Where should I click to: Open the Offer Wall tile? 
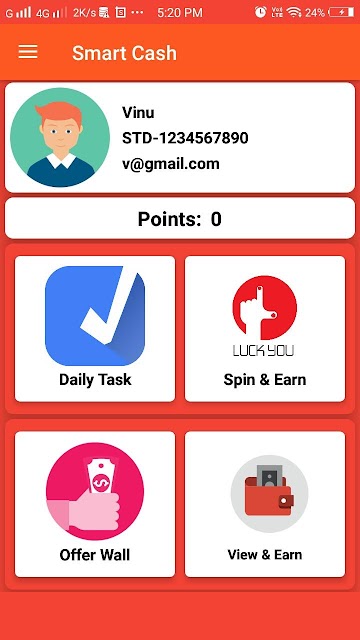pyautogui.click(x=95, y=504)
